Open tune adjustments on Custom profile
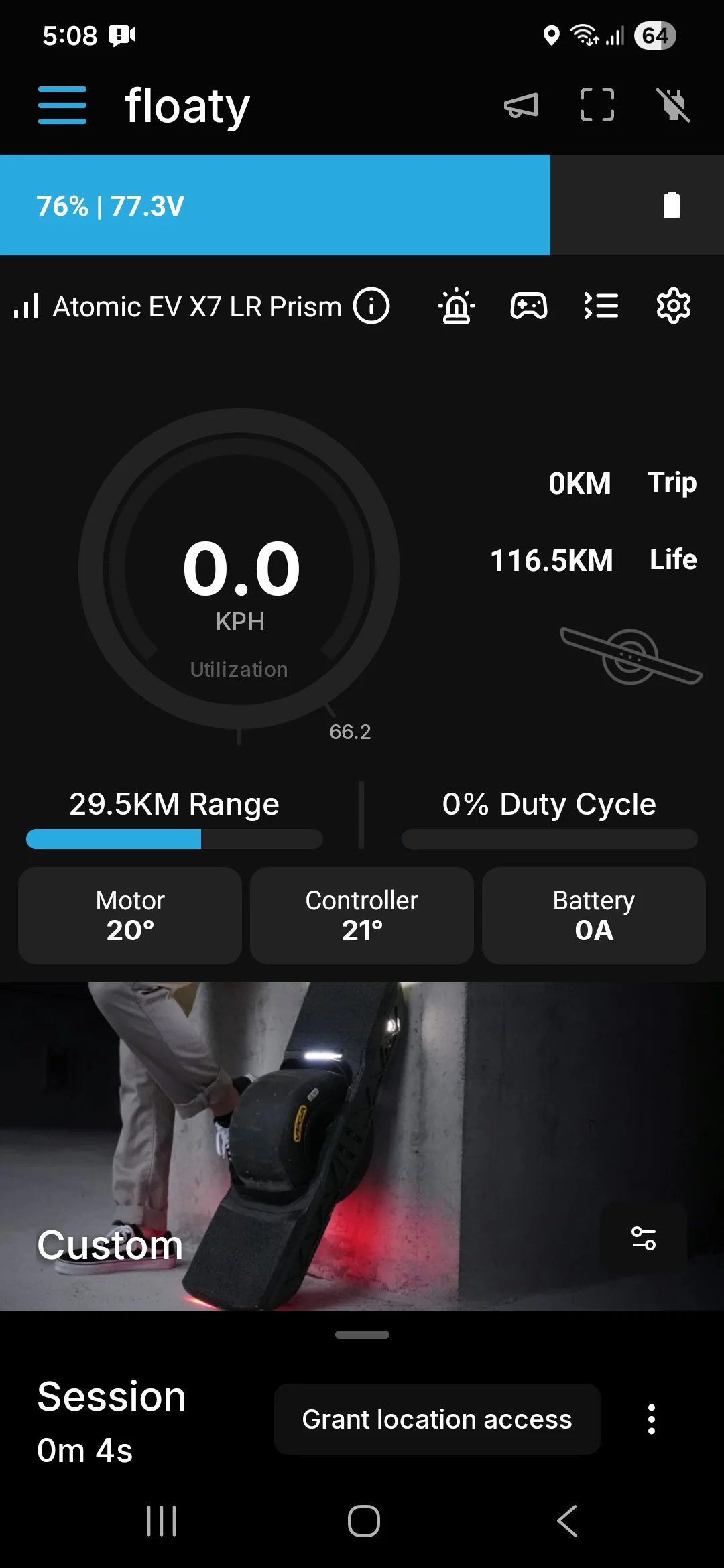Viewport: 724px width, 1568px height. pos(644,1238)
